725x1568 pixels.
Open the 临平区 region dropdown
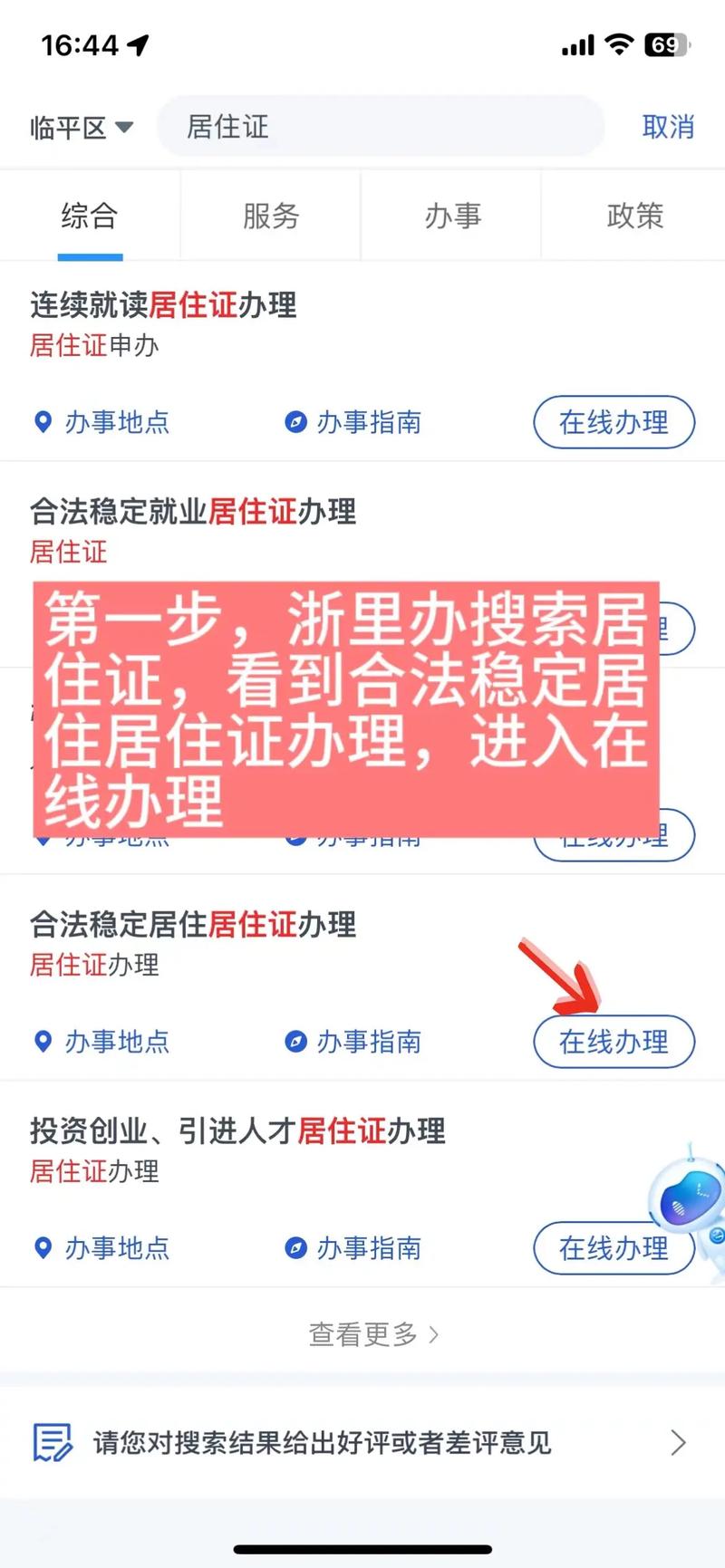pos(82,128)
